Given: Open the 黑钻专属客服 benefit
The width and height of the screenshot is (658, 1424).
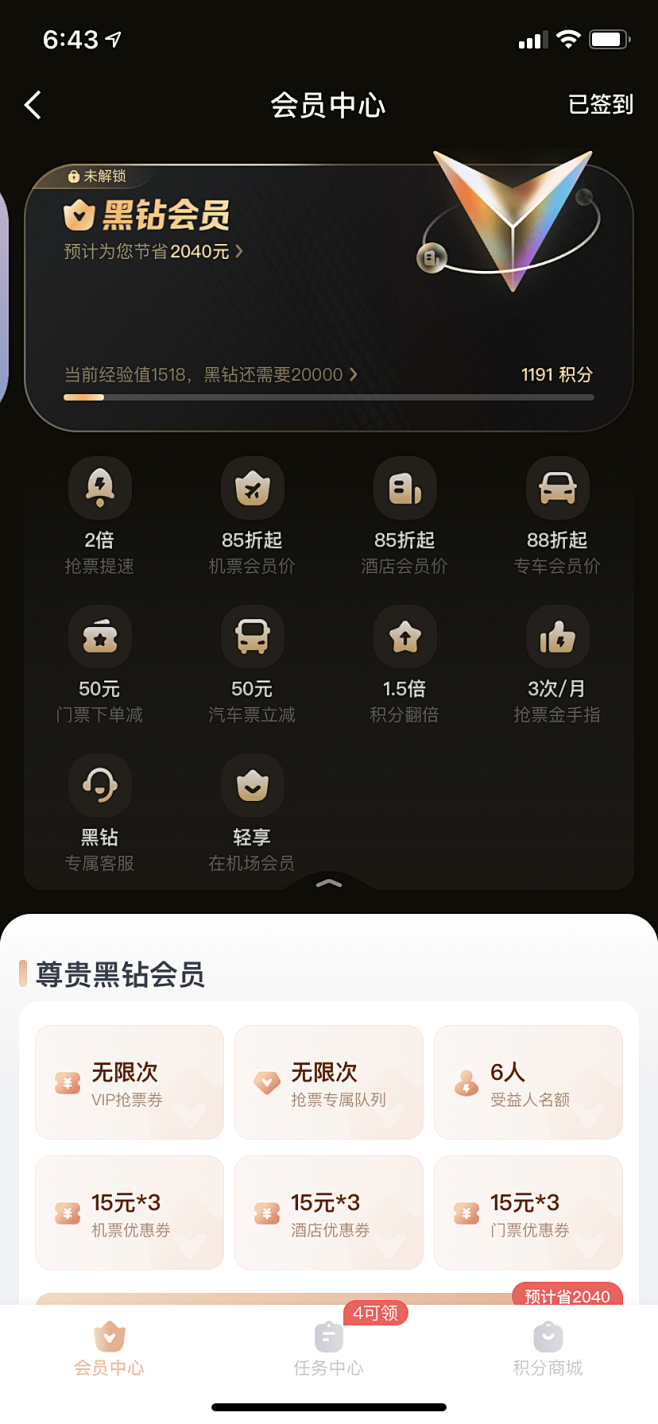Looking at the screenshot, I should 99,813.
